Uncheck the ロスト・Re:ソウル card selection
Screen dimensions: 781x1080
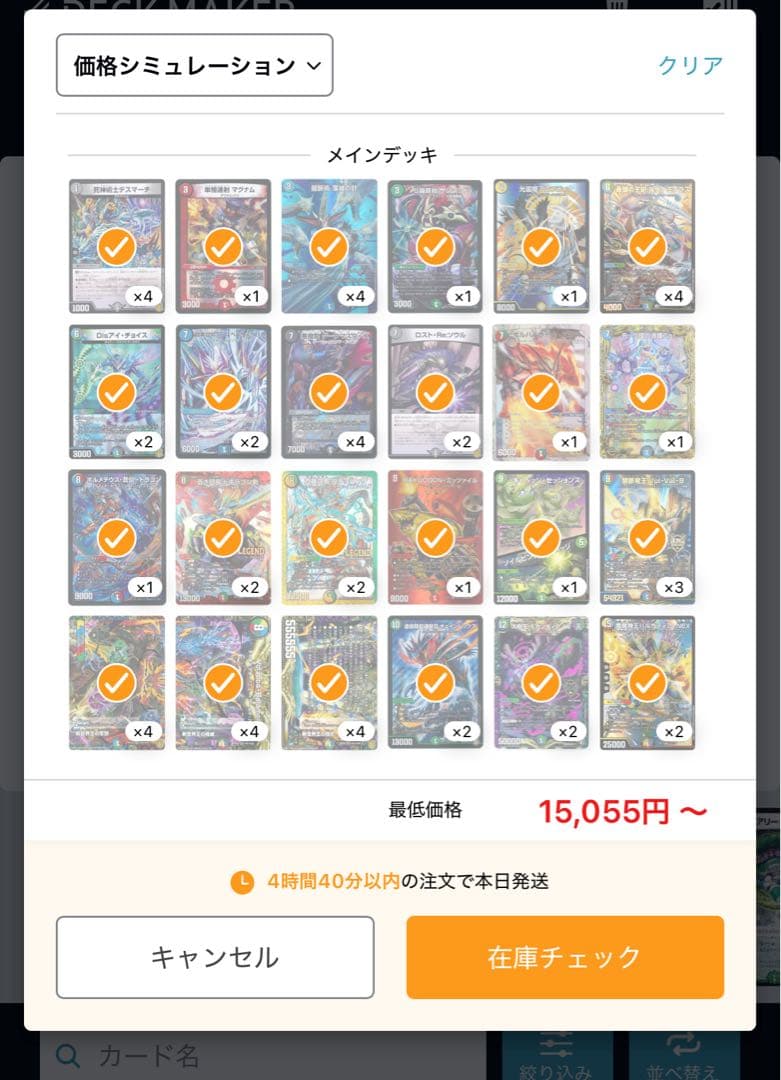[x=436, y=391]
